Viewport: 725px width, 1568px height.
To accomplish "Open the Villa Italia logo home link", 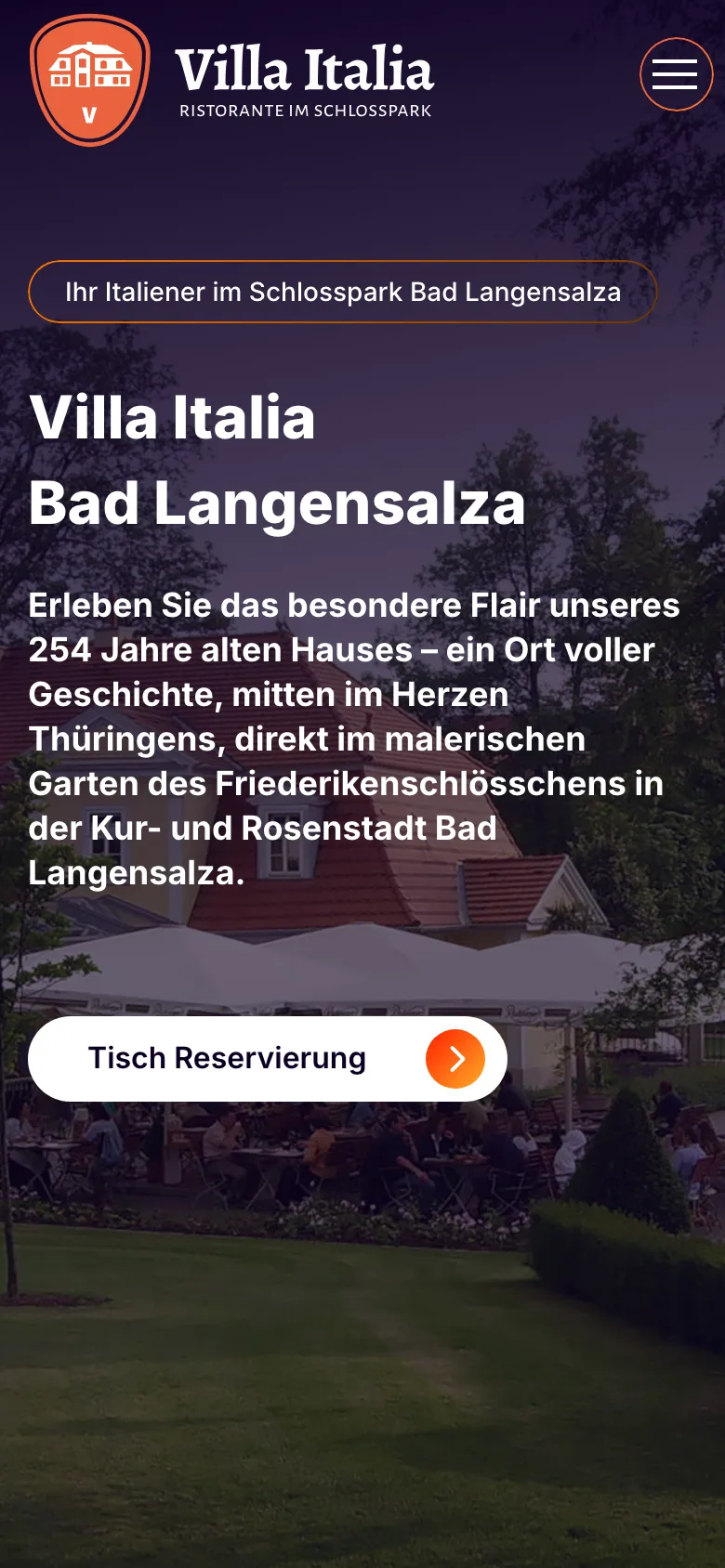I will (x=232, y=80).
